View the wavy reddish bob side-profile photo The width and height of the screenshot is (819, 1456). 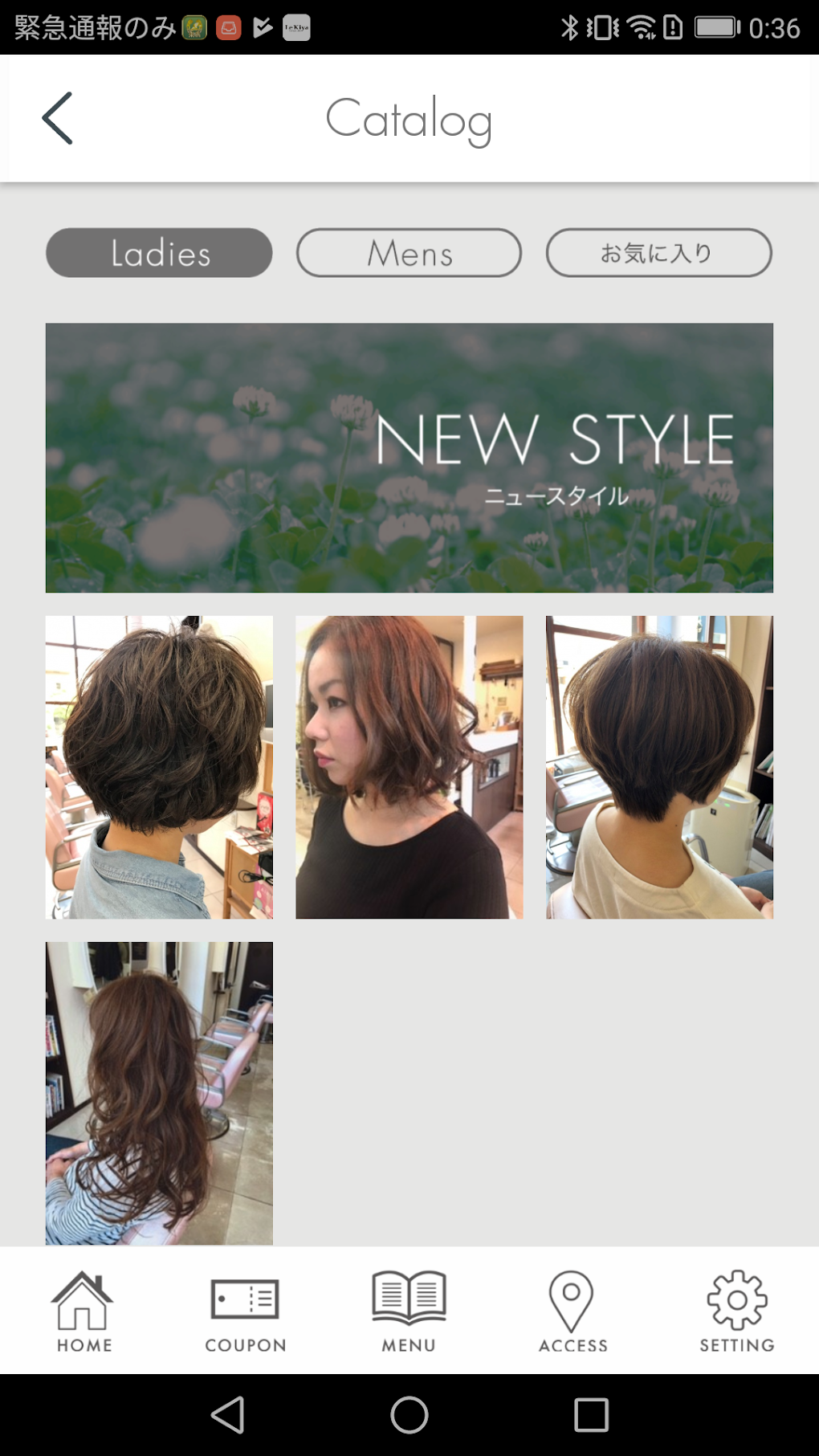[409, 767]
